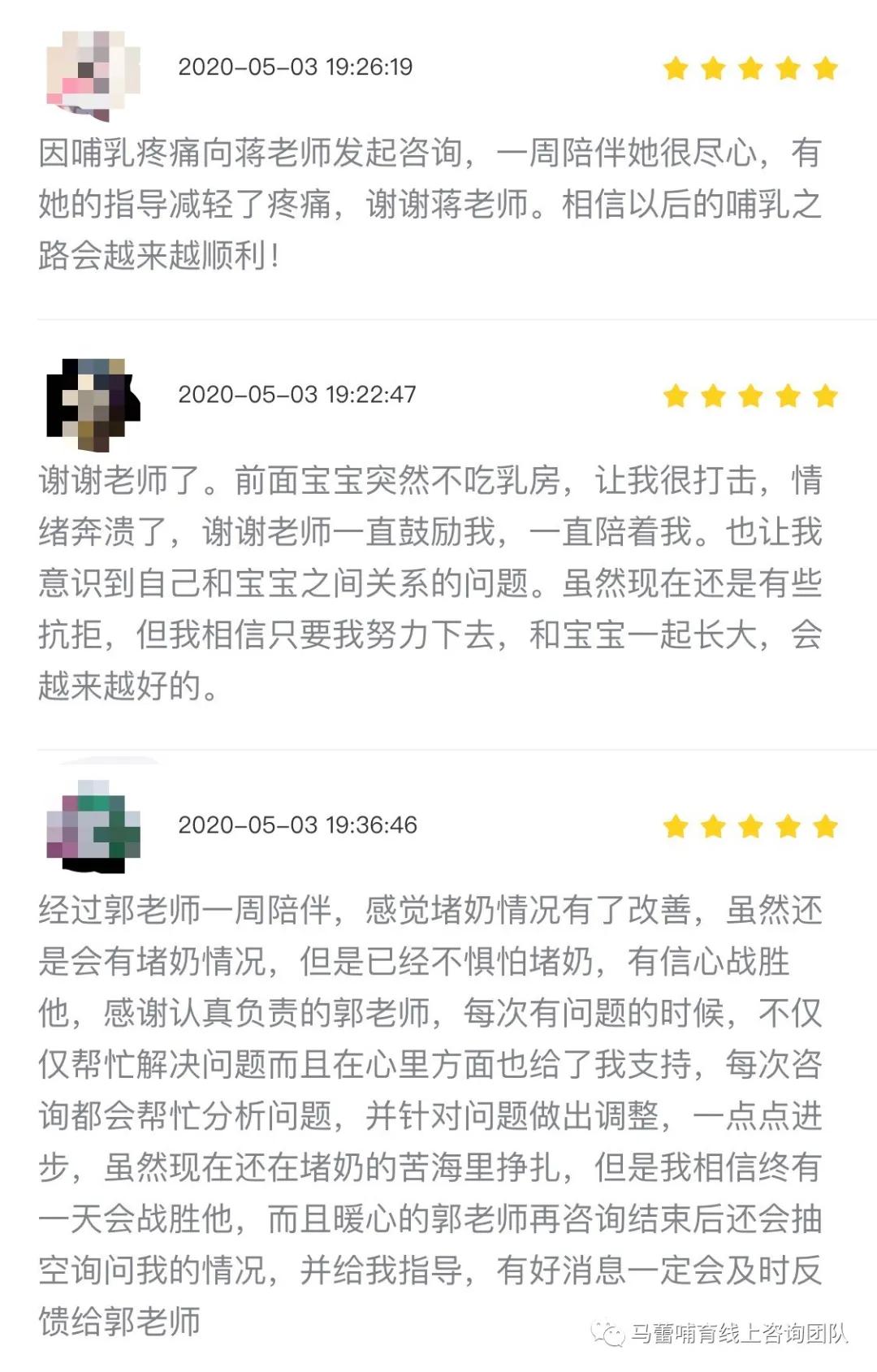Screen dimensions: 877x1372
Task: Click the first star of the 19:36:46 review
Action: click(x=675, y=825)
